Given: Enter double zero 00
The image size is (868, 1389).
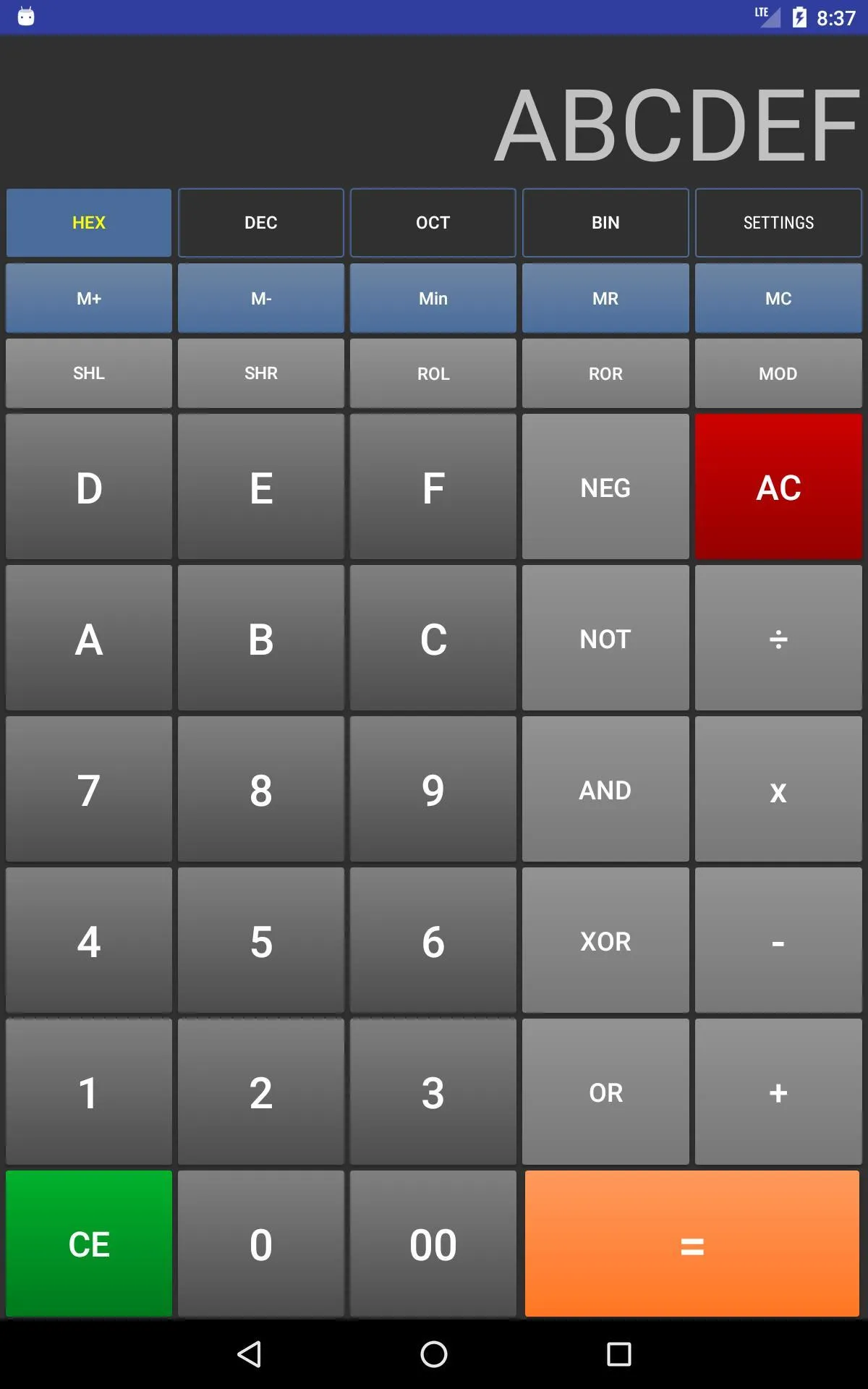Looking at the screenshot, I should coord(433,1244).
